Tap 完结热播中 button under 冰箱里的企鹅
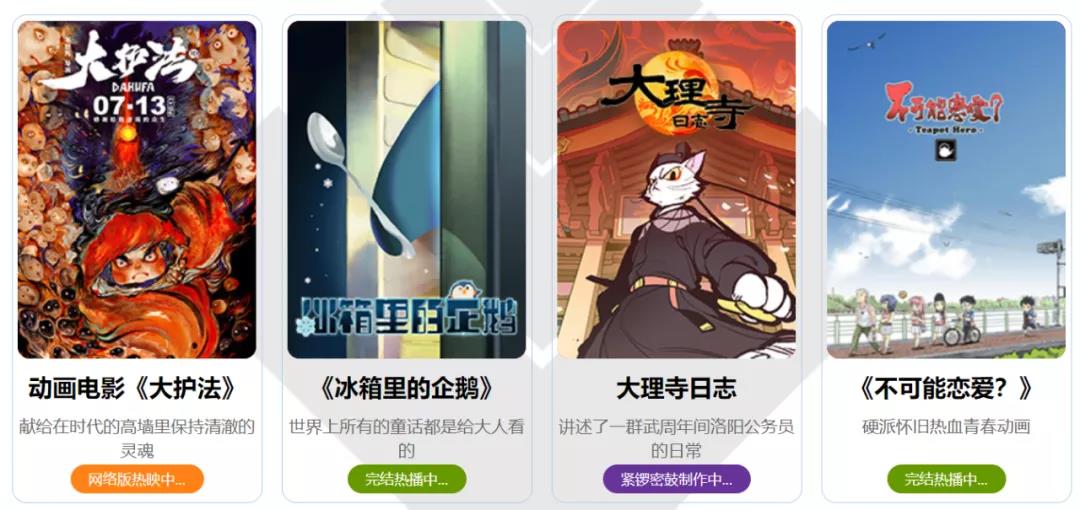 tap(406, 479)
